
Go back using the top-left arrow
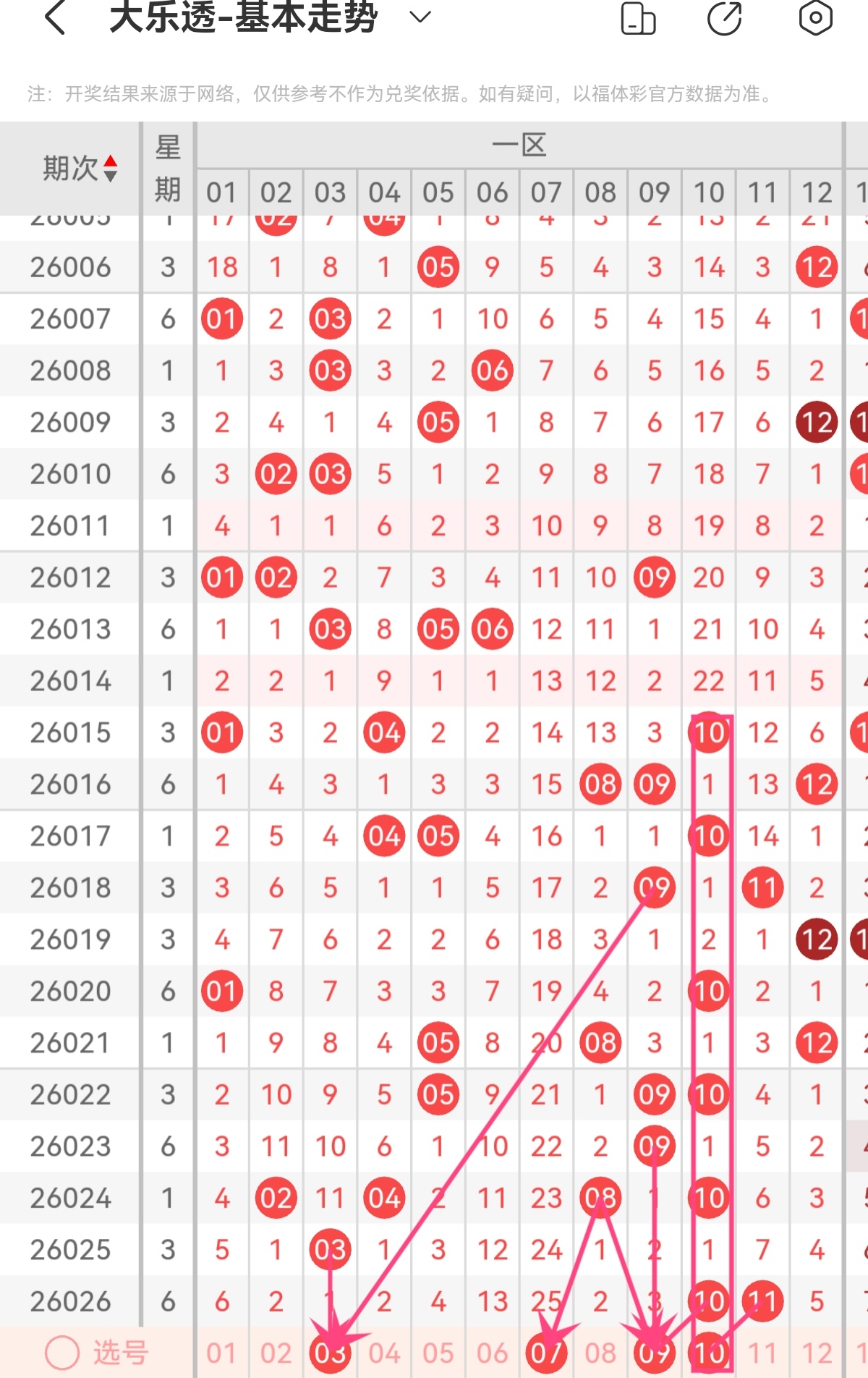56,17
